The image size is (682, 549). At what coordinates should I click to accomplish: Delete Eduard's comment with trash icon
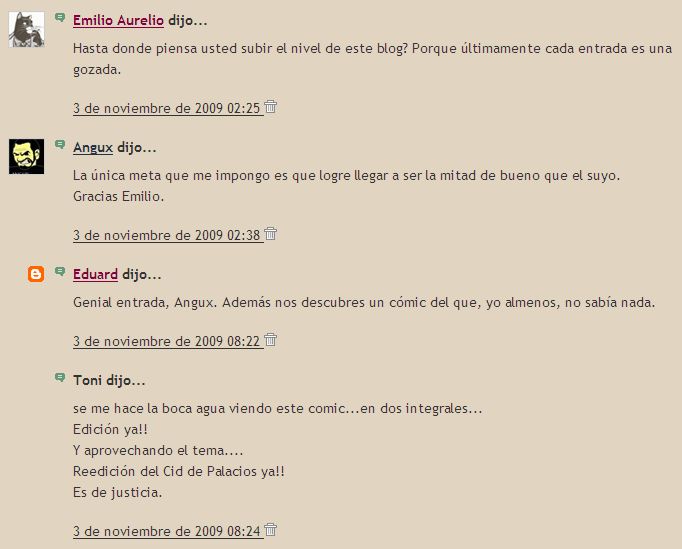[271, 340]
